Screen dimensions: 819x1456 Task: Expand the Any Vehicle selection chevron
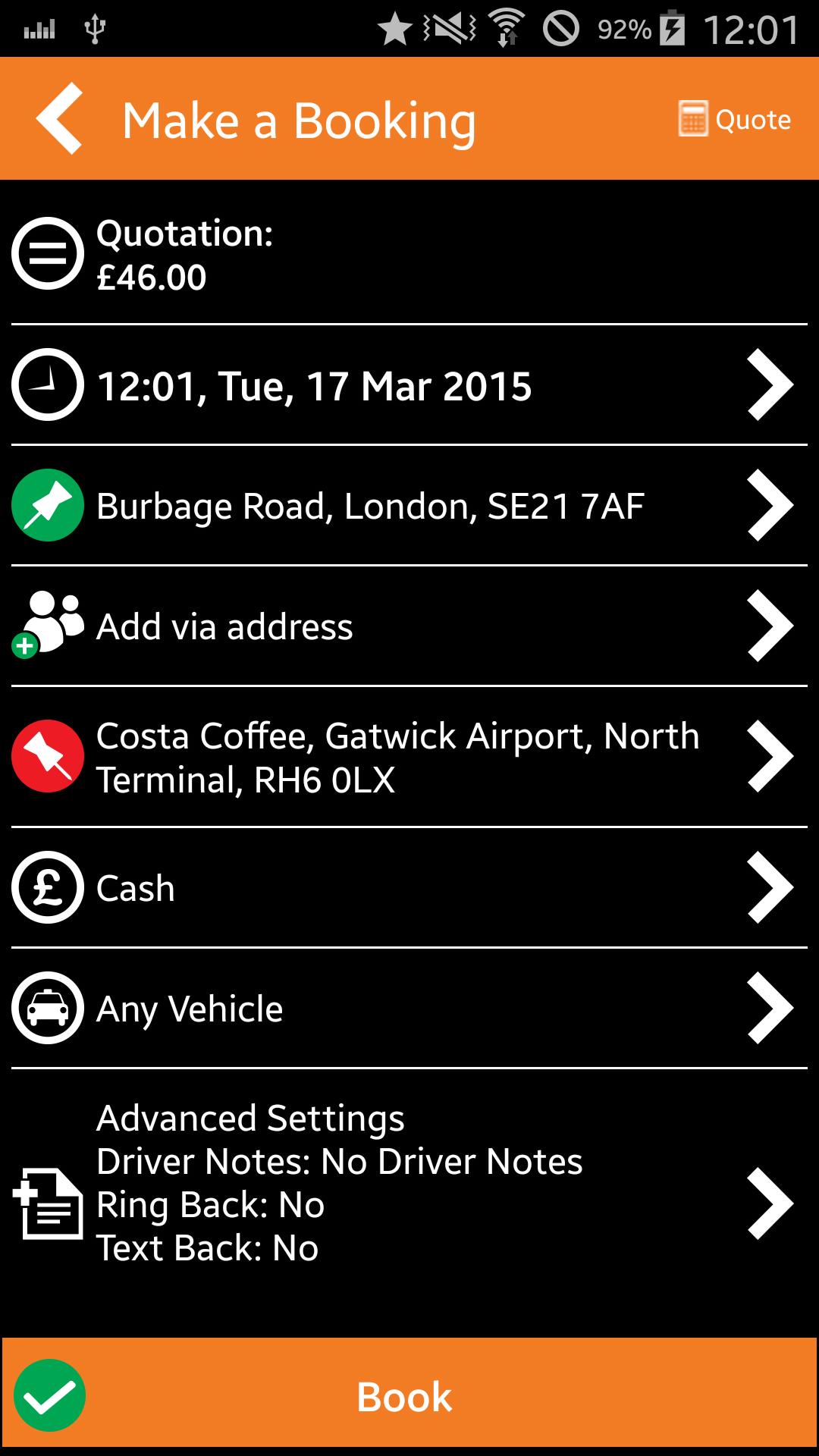tap(769, 1007)
